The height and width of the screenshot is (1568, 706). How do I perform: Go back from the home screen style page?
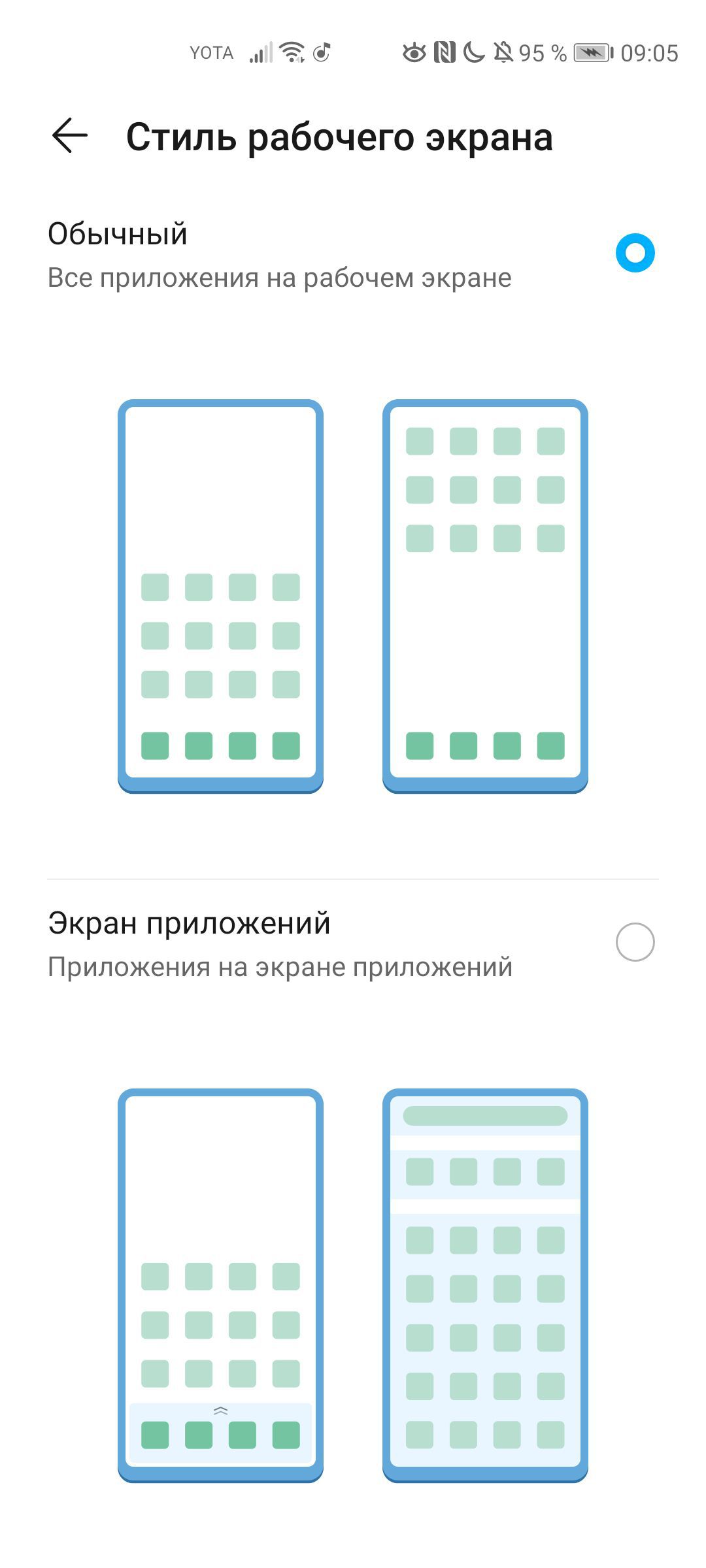coord(69,137)
